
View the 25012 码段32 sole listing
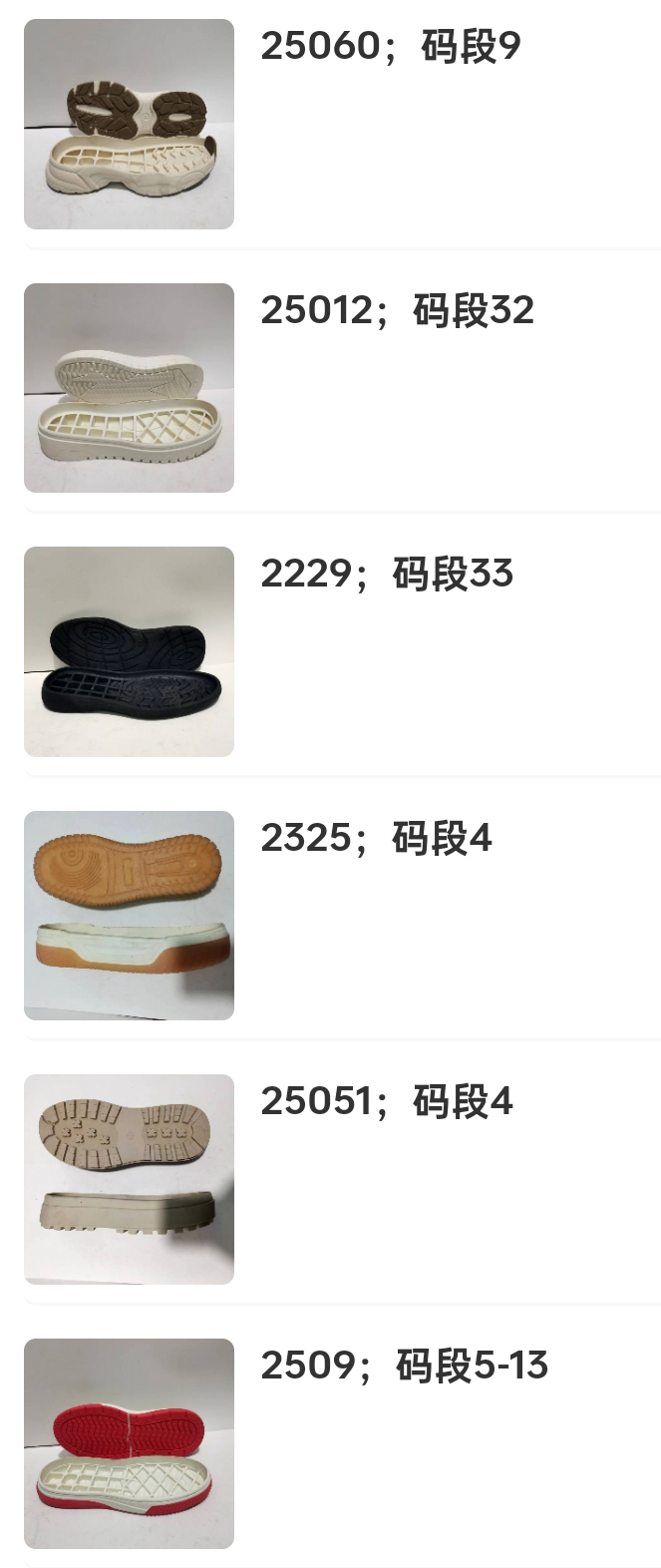(397, 311)
